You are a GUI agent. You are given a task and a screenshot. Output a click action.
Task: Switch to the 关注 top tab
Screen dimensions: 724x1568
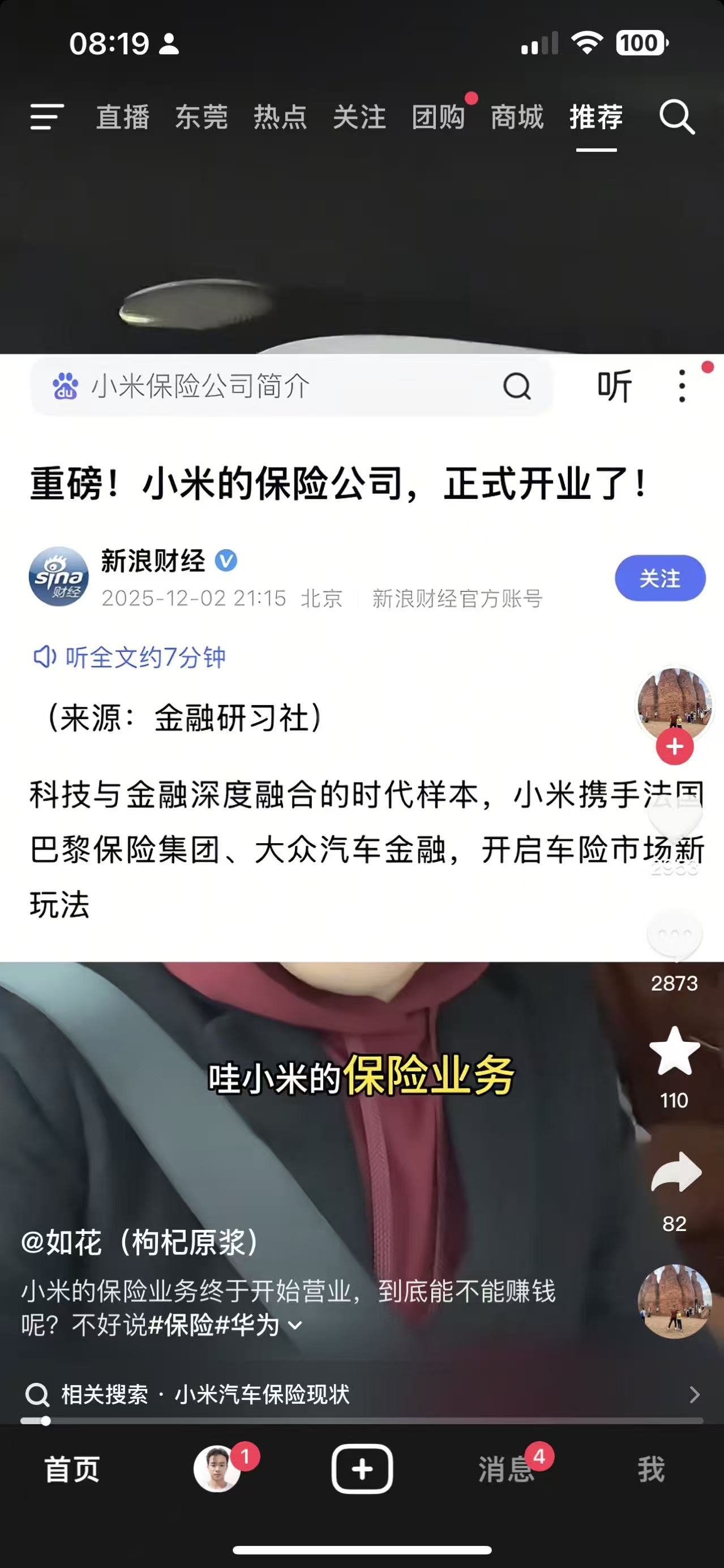[x=359, y=117]
